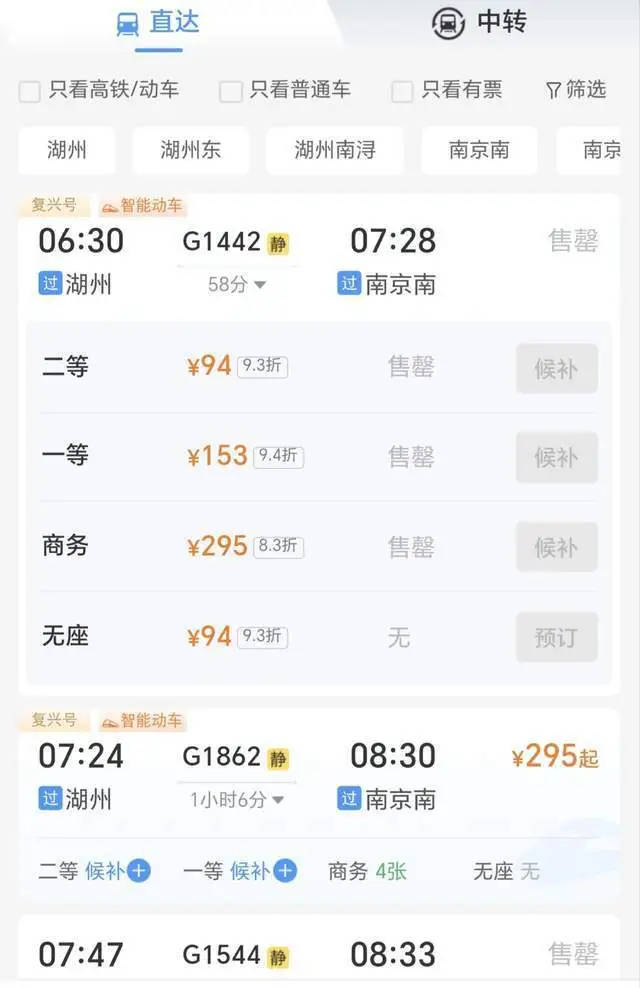This screenshot has height=988, width=640.
Task: Expand G1862 stop details at 1小时6分
Action: pos(237,800)
